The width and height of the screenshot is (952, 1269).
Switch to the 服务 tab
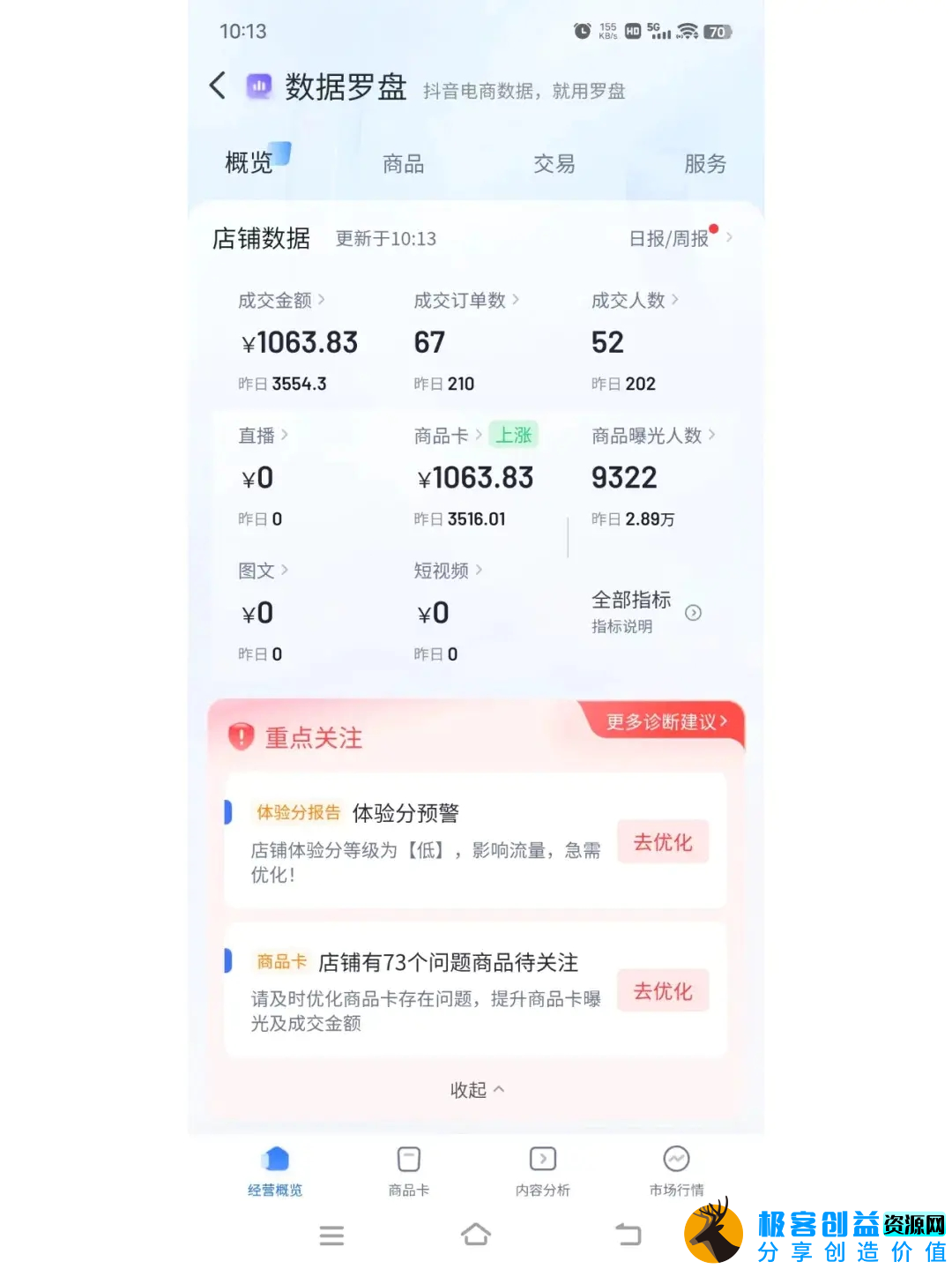tap(704, 163)
